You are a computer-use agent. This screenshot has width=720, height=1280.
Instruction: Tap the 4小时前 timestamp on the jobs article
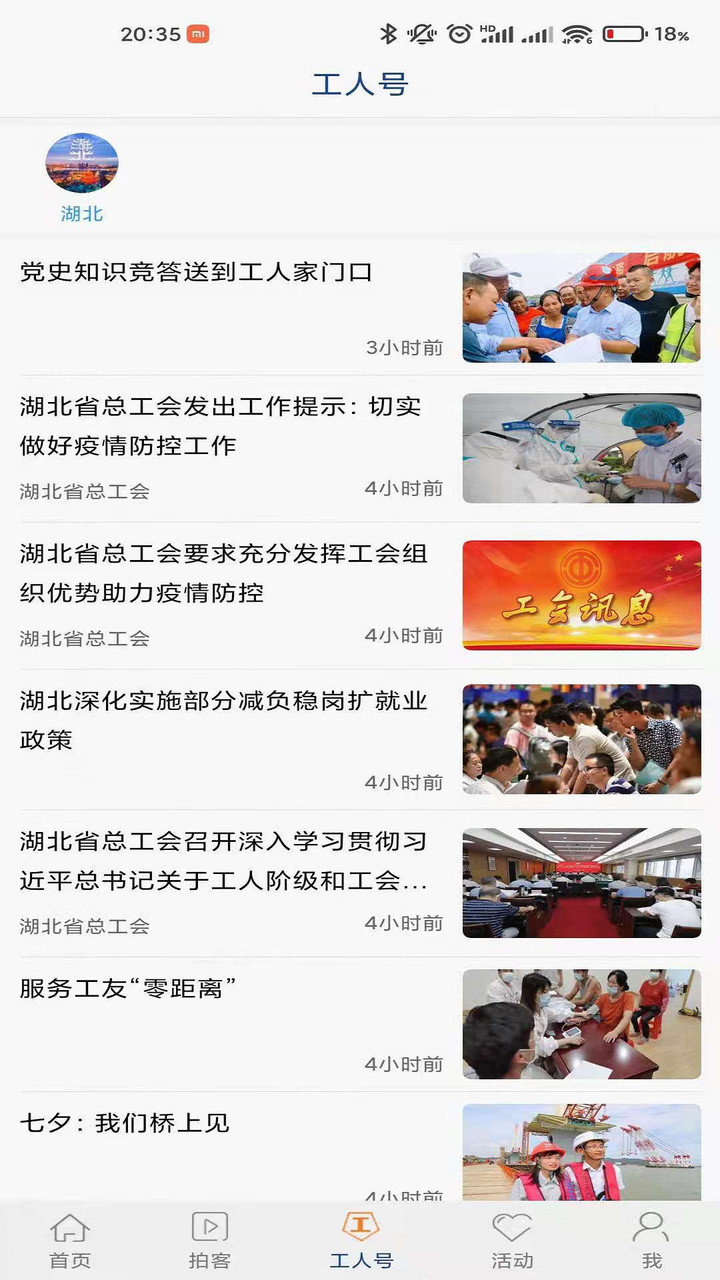405,784
